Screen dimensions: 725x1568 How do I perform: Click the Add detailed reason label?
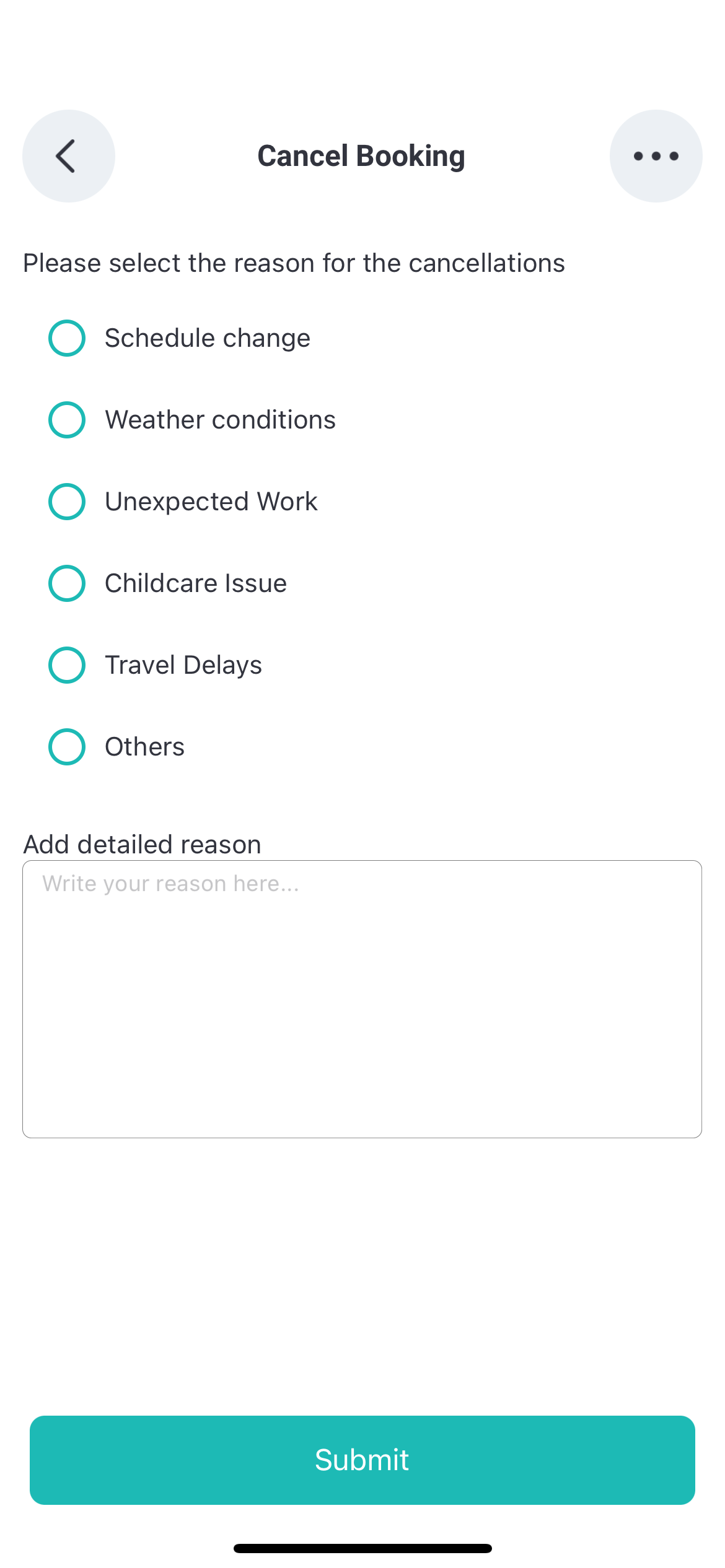[141, 844]
